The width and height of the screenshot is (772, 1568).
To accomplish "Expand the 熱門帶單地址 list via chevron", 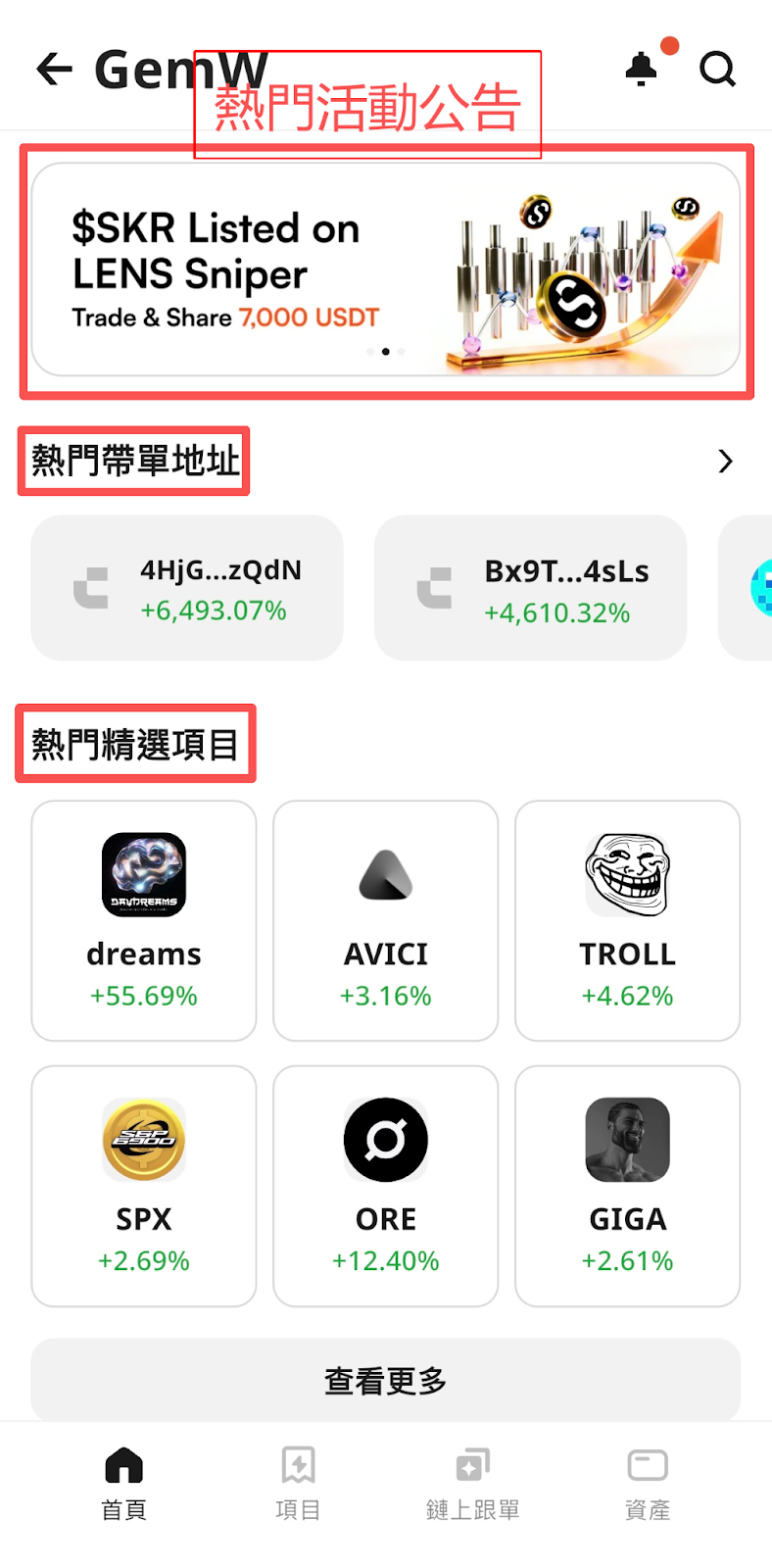I will click(725, 462).
